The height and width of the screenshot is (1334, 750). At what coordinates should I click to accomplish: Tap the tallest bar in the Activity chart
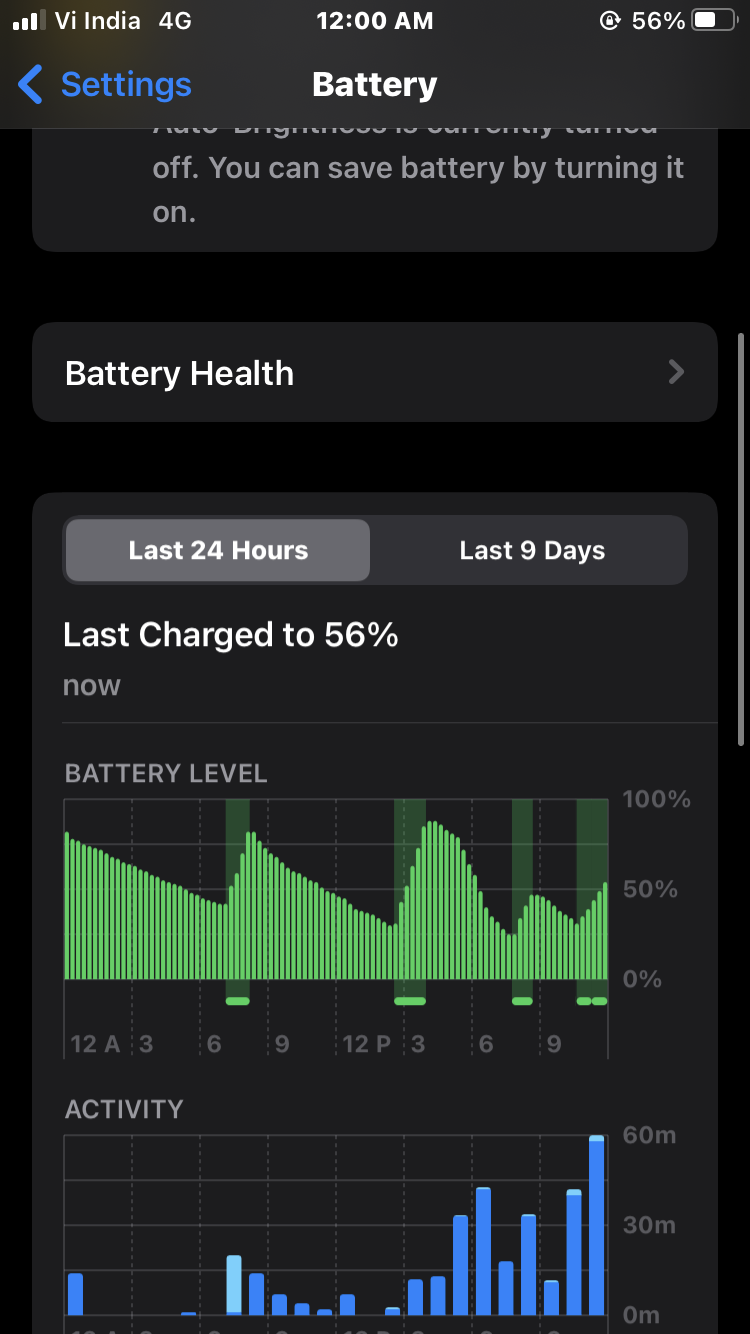click(595, 1230)
